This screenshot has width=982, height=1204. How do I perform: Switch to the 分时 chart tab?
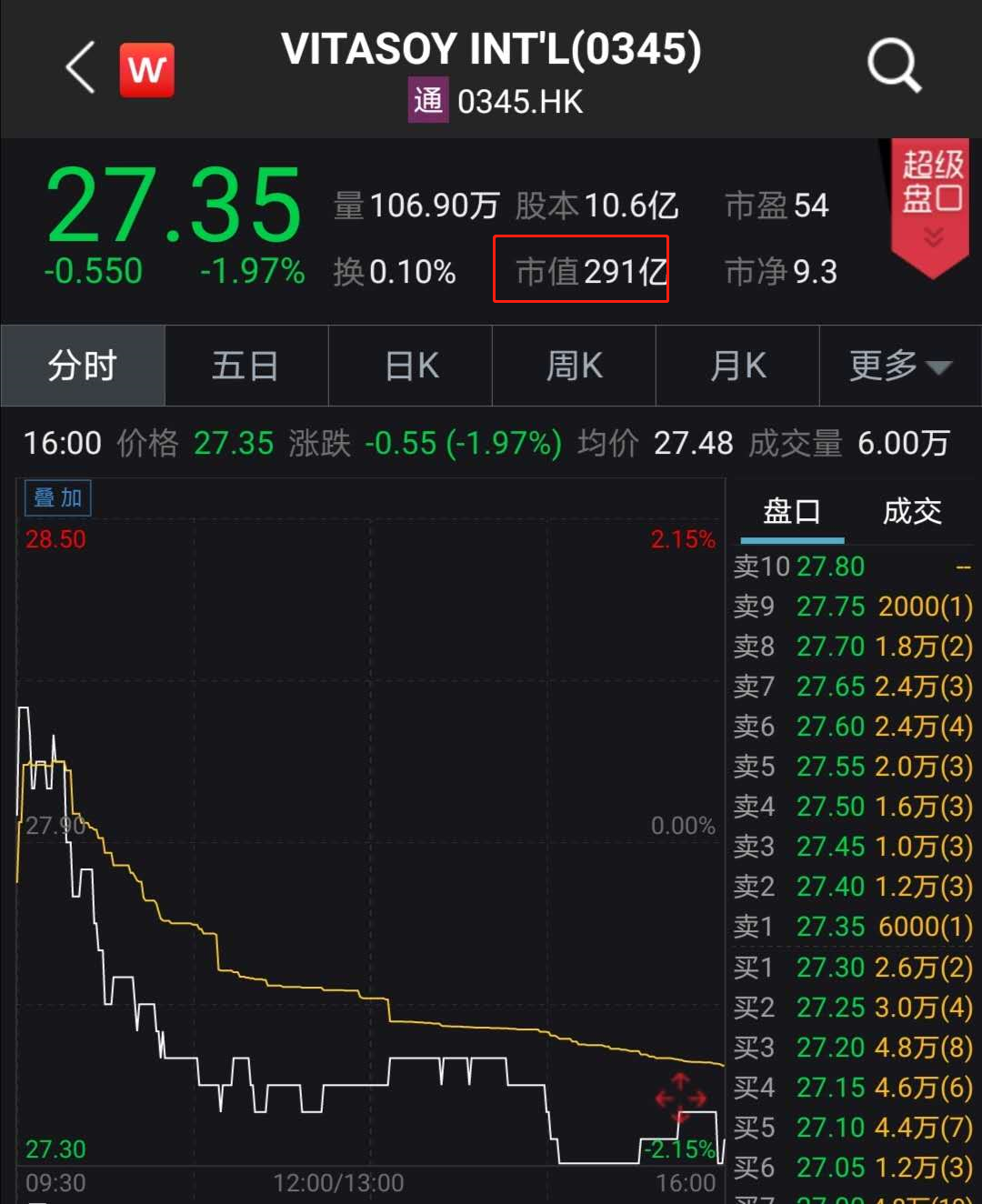click(83, 366)
